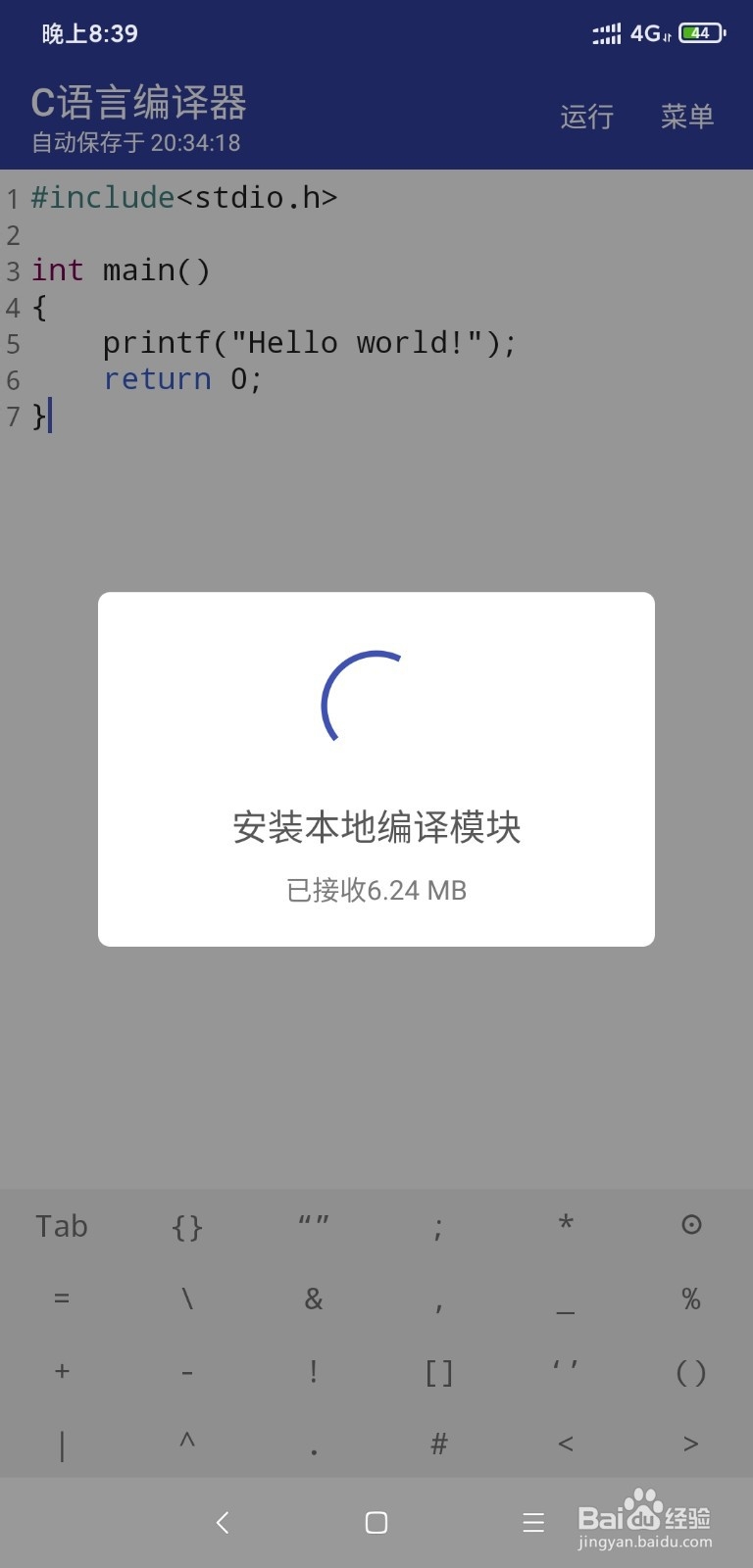The width and height of the screenshot is (753, 1568).
Task: Insert an asterisk symbol
Action: pos(565,1225)
